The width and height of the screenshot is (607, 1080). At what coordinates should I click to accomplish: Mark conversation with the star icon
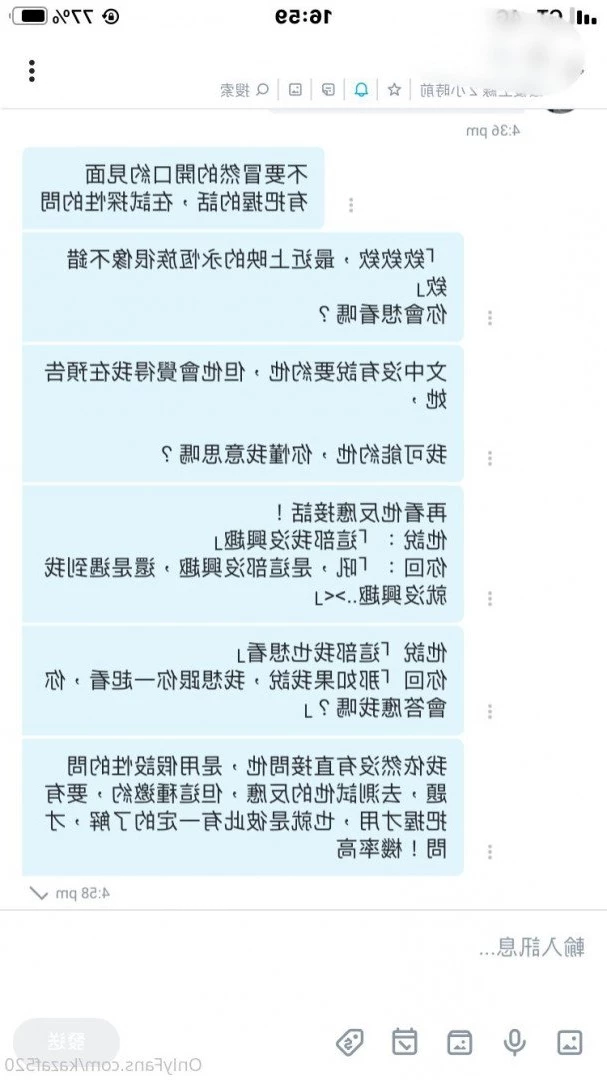tap(394, 90)
